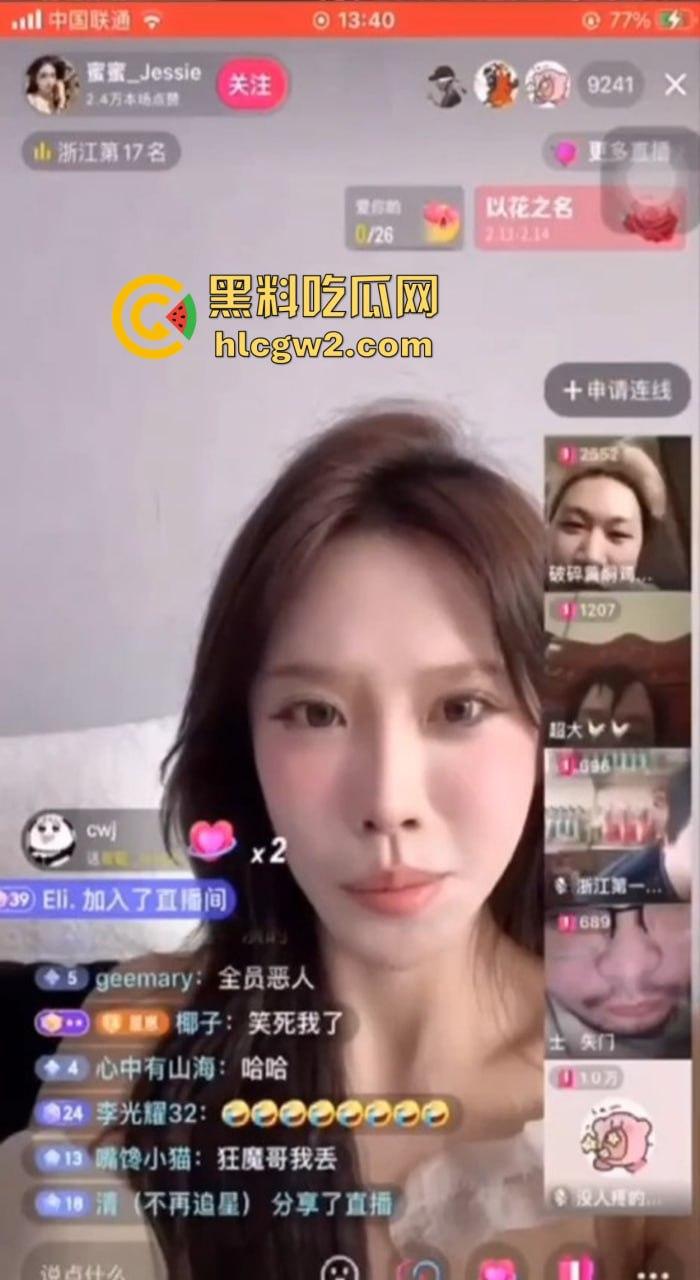The image size is (700, 1280).
Task: Open the 9241 viewer list
Action: coord(611,85)
